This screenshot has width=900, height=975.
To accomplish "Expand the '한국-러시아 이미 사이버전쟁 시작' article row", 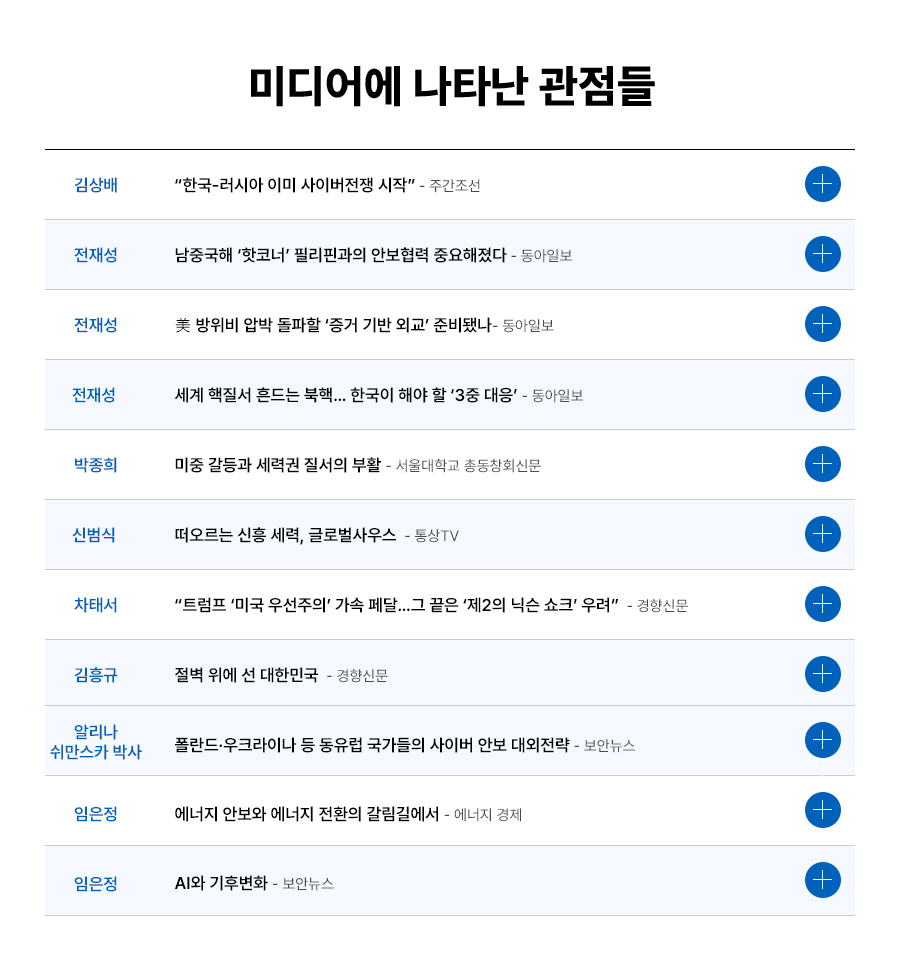I will pos(822,184).
